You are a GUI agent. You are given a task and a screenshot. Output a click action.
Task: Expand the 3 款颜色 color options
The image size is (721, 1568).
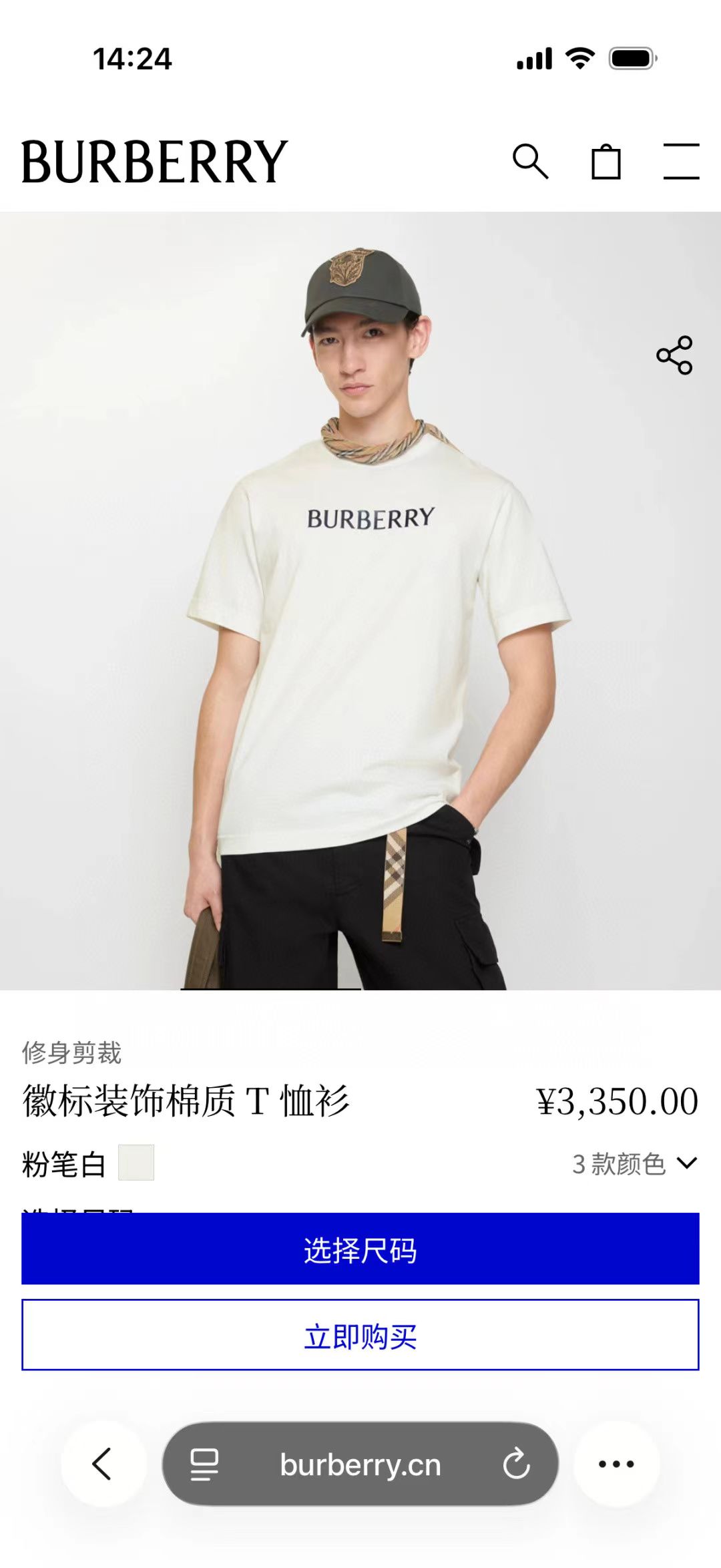tap(635, 1164)
